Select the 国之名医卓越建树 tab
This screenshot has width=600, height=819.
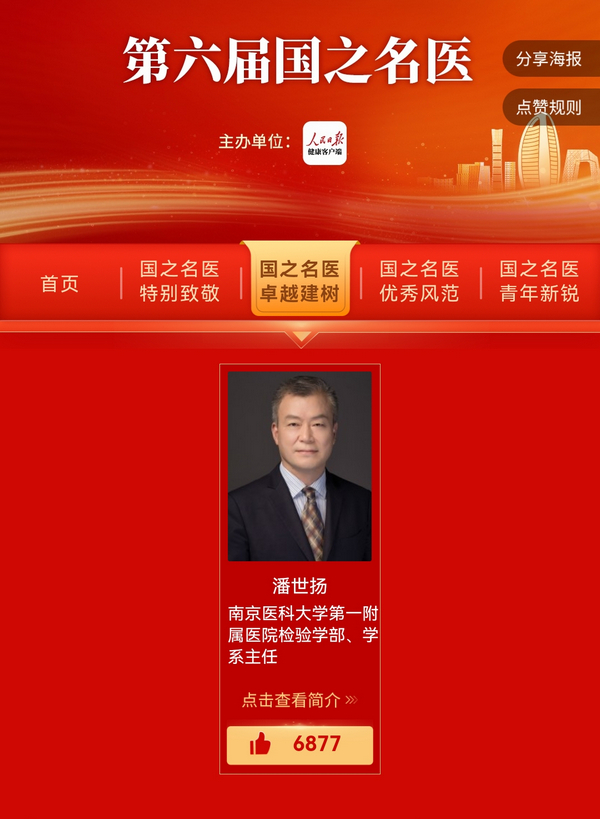pos(299,281)
